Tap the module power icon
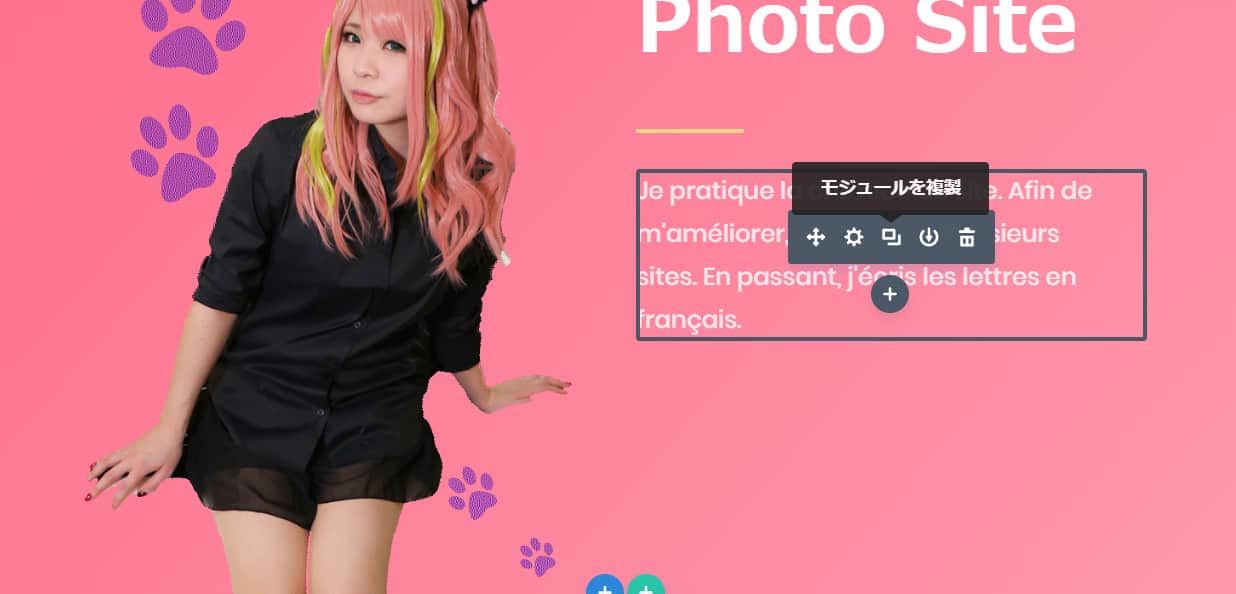 pos(929,237)
